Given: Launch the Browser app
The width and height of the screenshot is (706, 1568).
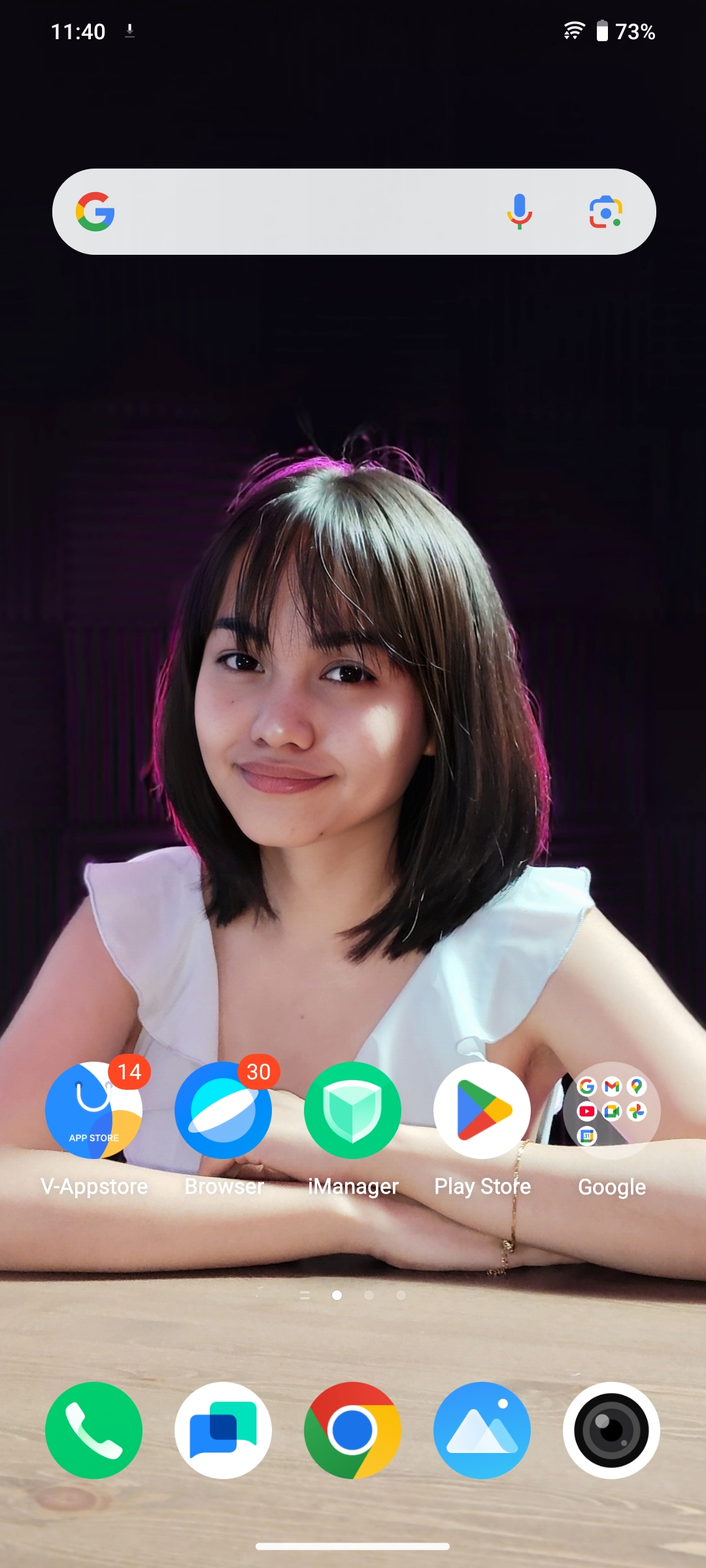Looking at the screenshot, I should click(224, 1110).
